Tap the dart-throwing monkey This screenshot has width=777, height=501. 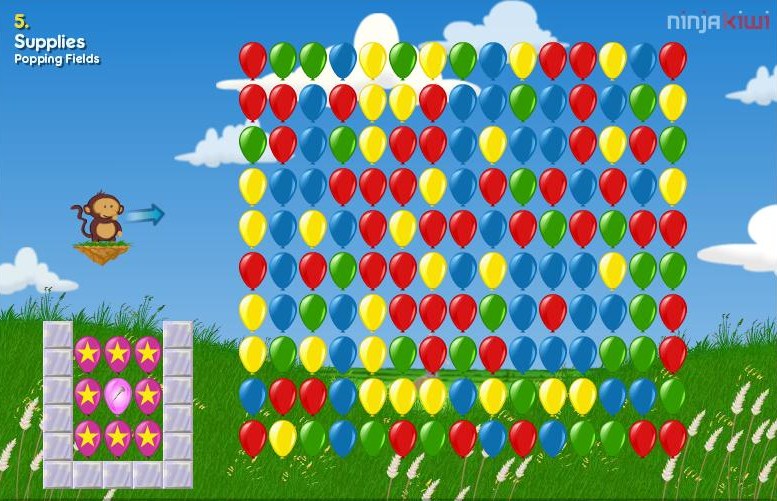(101, 218)
